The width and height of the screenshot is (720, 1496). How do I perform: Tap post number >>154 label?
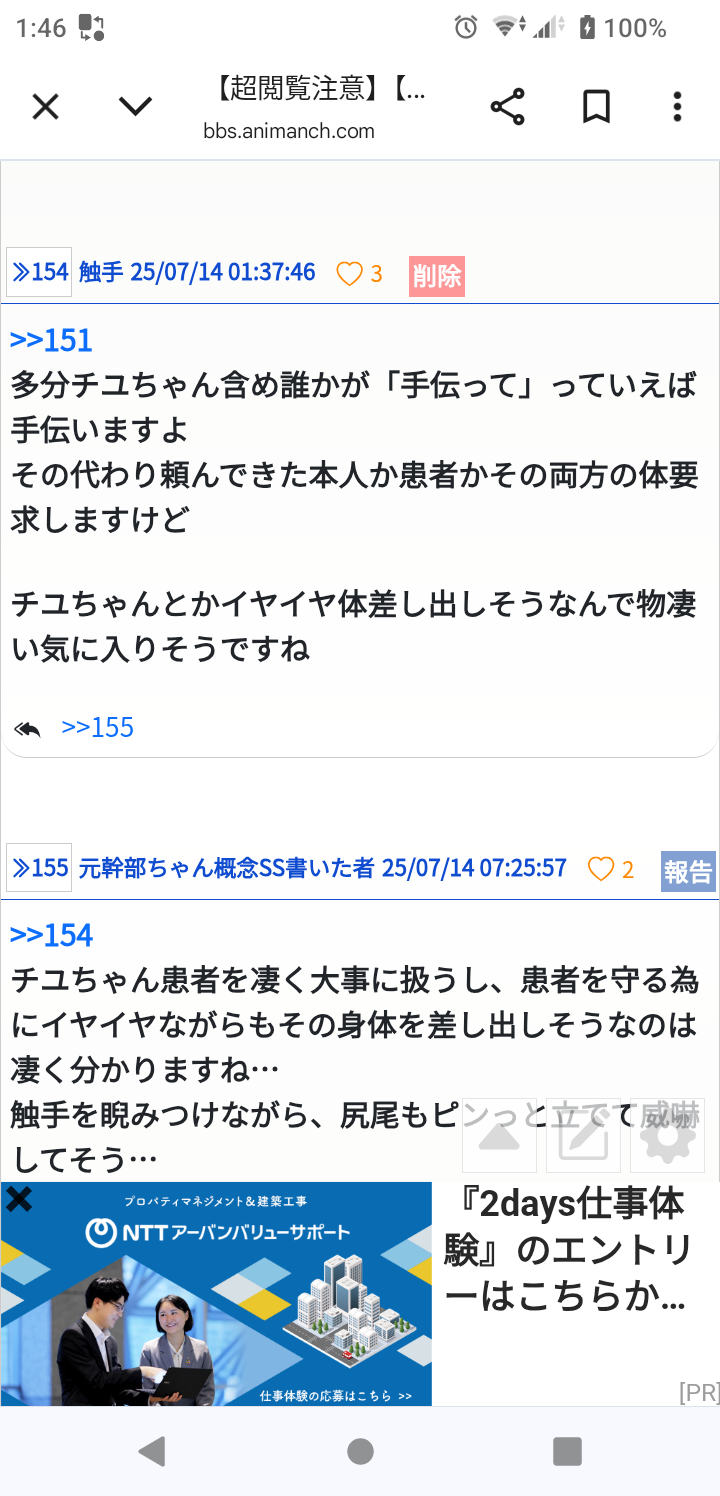pyautogui.click(x=39, y=272)
